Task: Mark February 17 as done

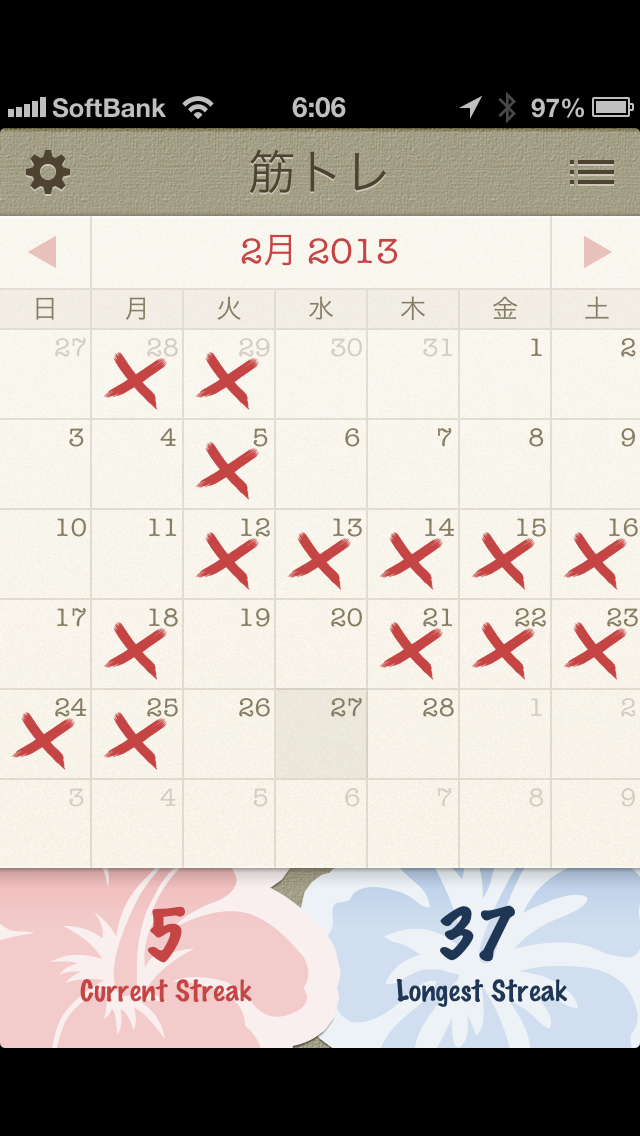Action: [45, 645]
